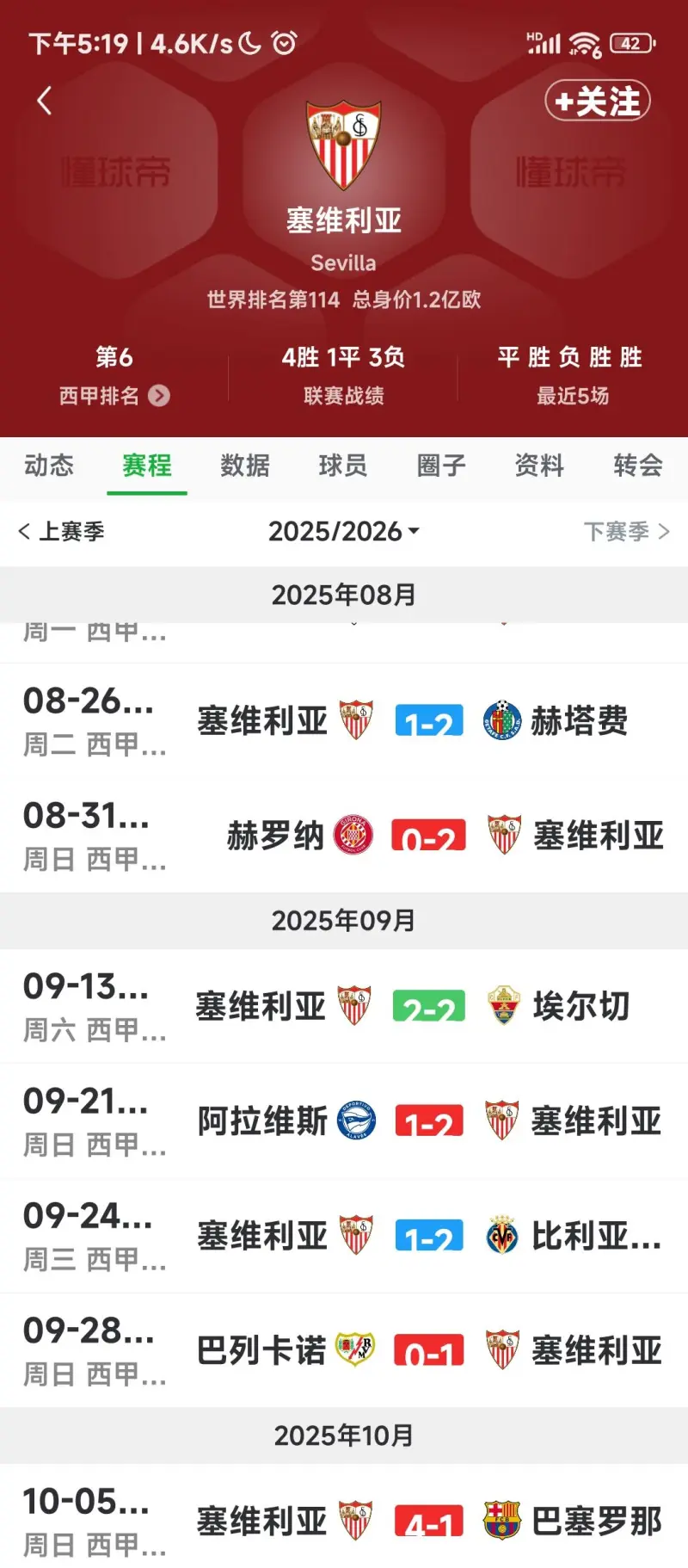688x1568 pixels.
Task: Switch to the 资料 tab
Action: tap(539, 466)
